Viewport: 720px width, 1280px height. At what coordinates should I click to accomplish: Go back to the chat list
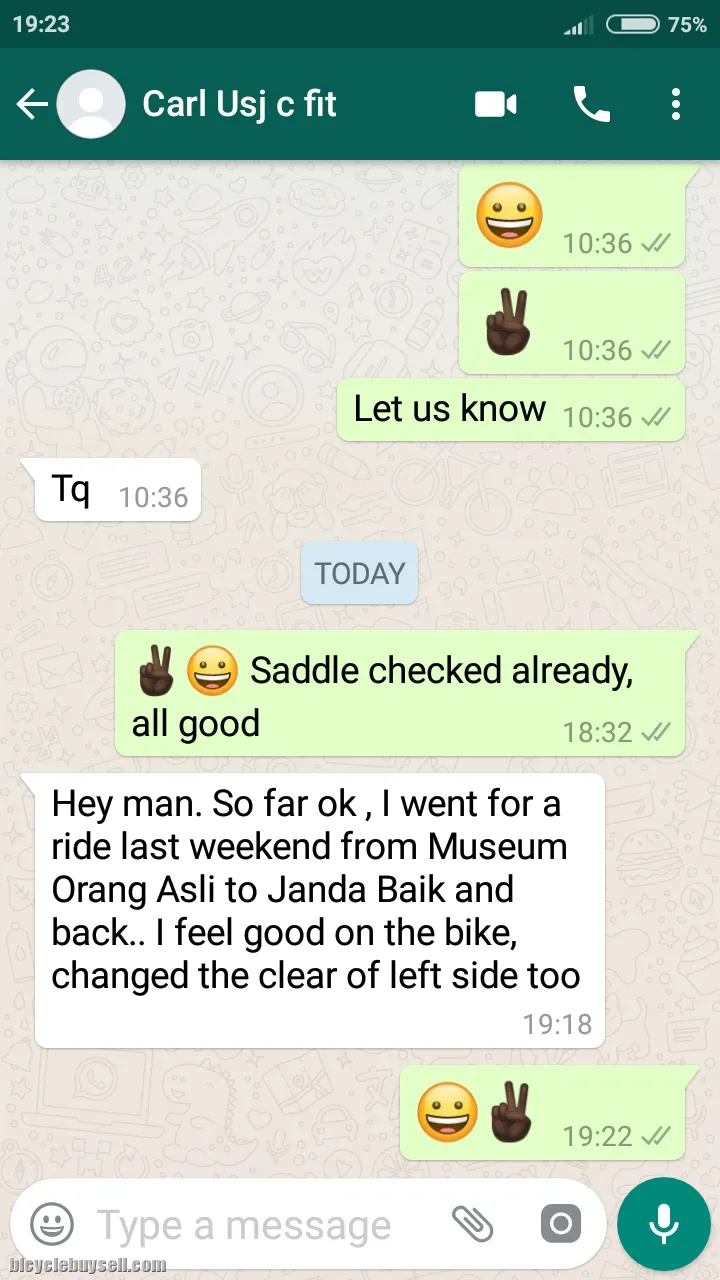point(31,104)
